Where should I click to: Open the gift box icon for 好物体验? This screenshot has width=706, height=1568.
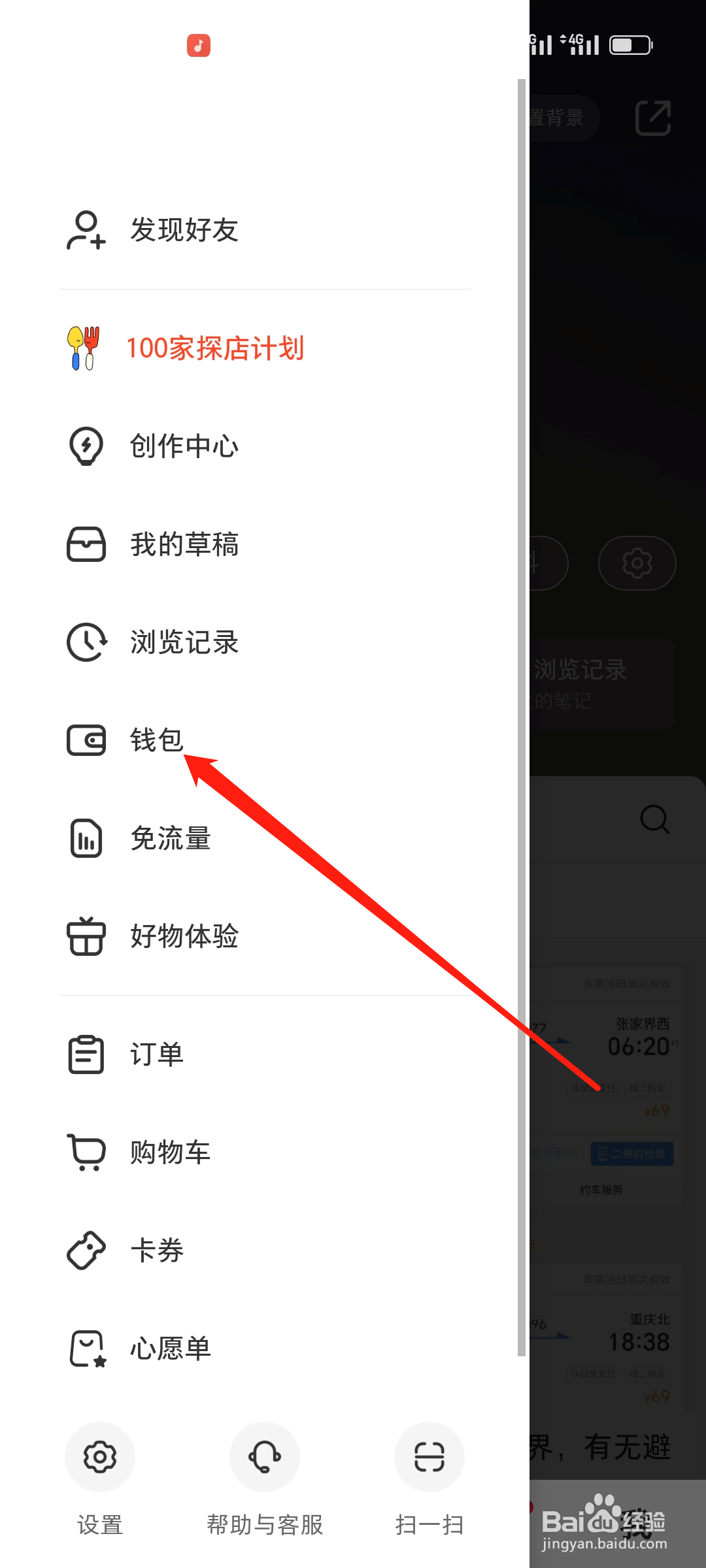coord(86,936)
